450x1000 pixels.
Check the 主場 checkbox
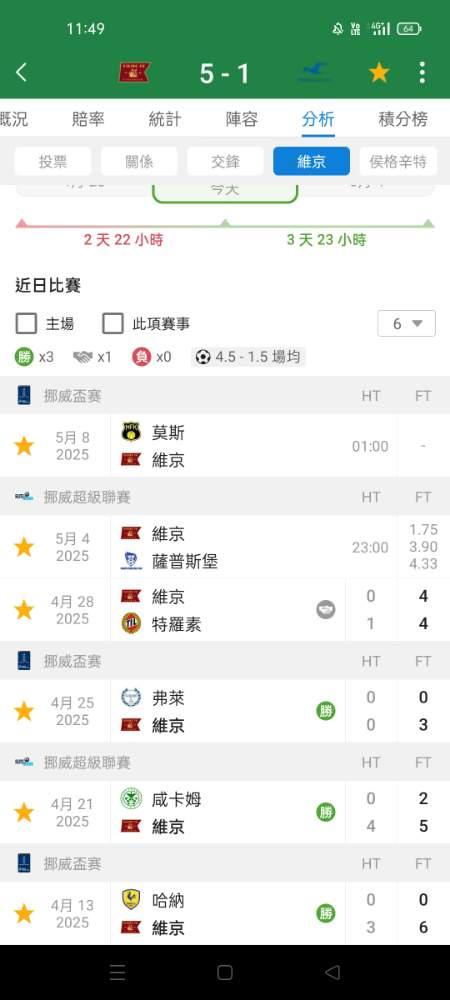pyautogui.click(x=26, y=323)
